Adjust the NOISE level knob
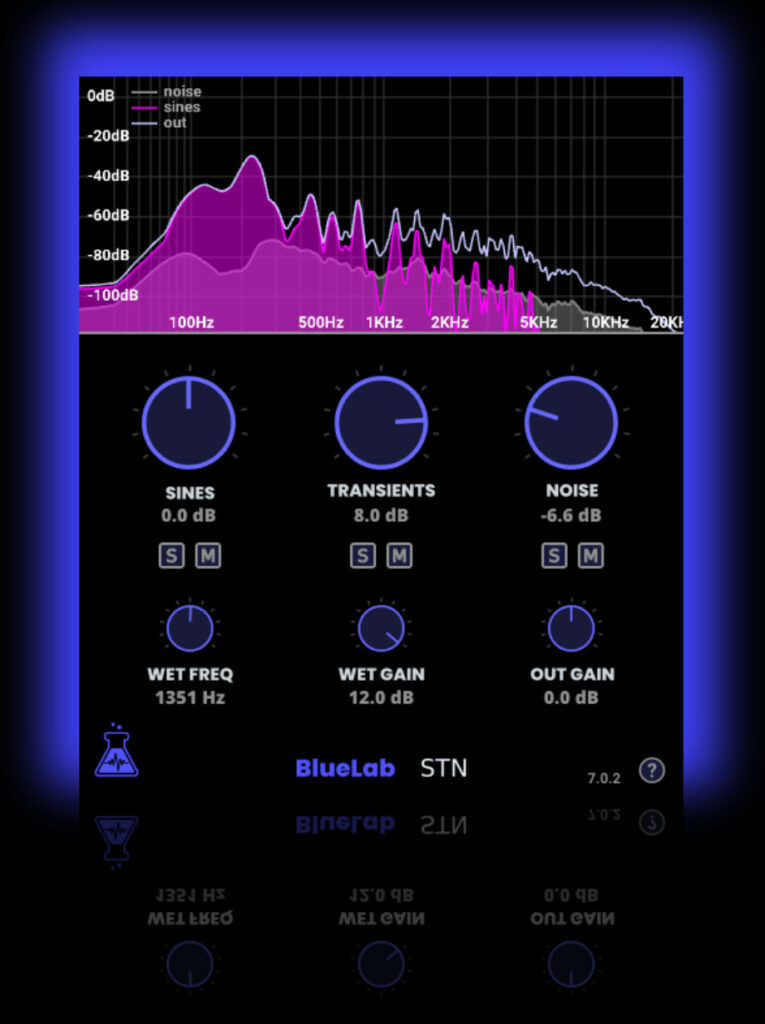This screenshot has width=765, height=1024. [570, 420]
